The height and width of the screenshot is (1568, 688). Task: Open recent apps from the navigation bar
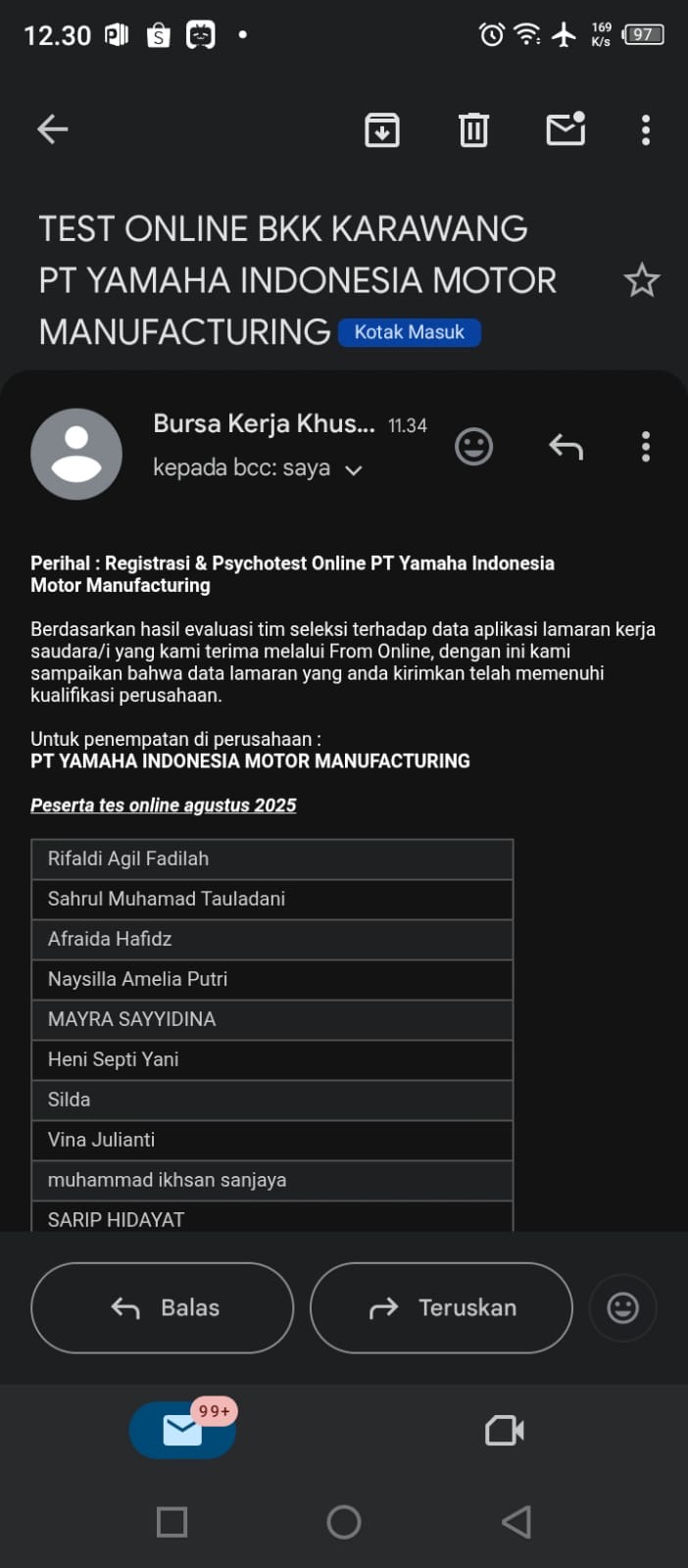tap(172, 1522)
